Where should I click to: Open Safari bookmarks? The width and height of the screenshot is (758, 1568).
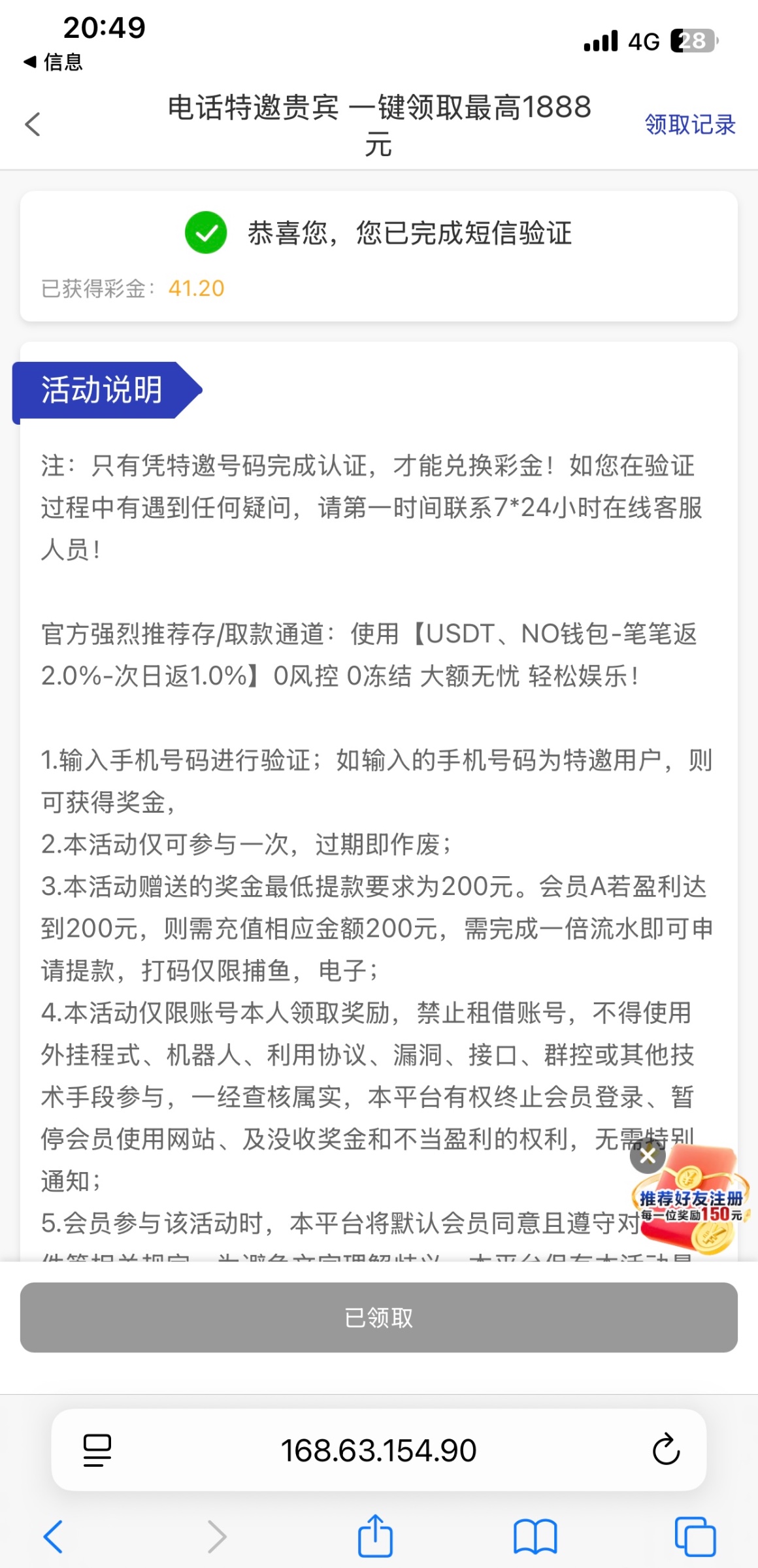[x=535, y=1537]
